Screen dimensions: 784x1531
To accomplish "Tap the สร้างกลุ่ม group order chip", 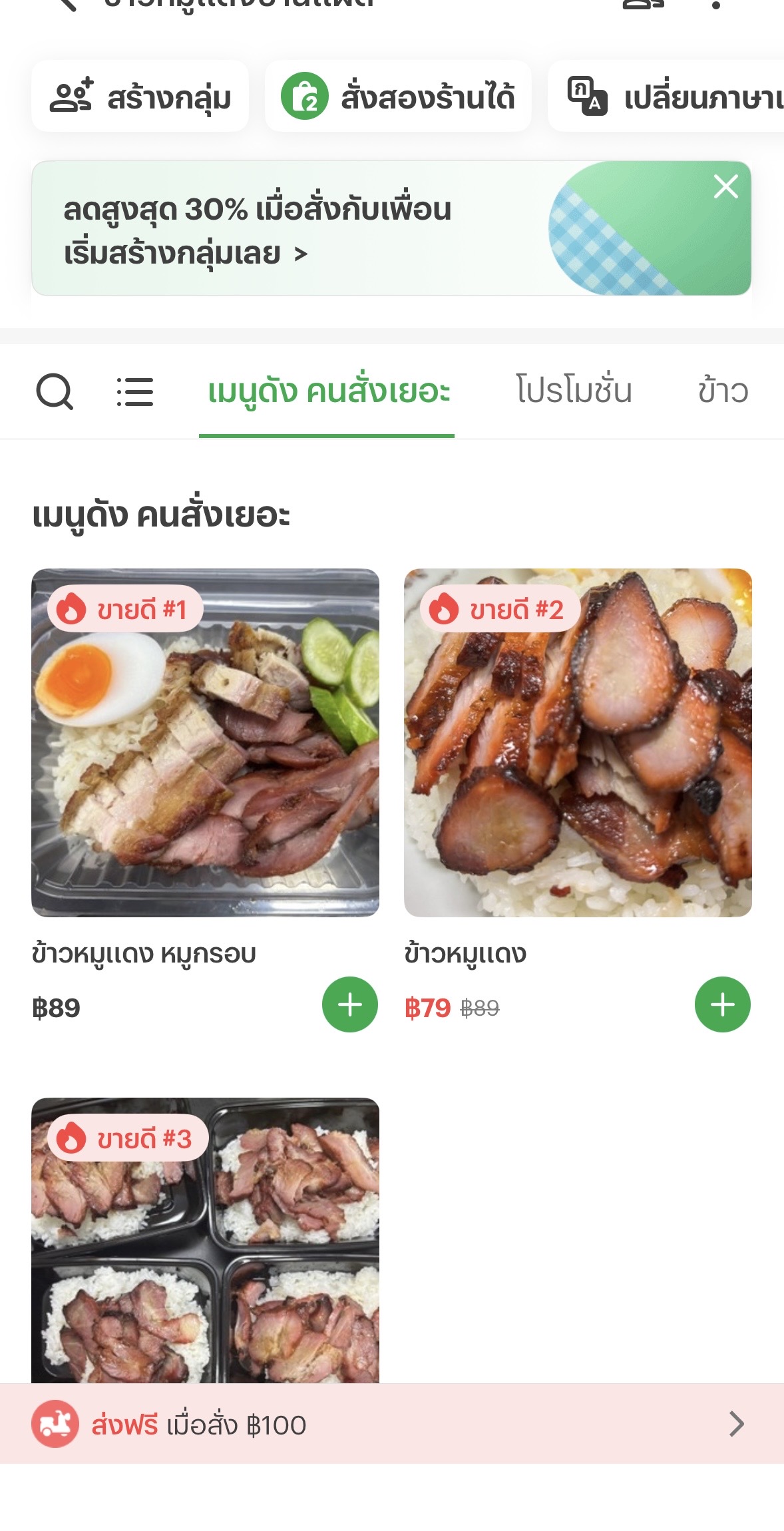I will click(140, 97).
